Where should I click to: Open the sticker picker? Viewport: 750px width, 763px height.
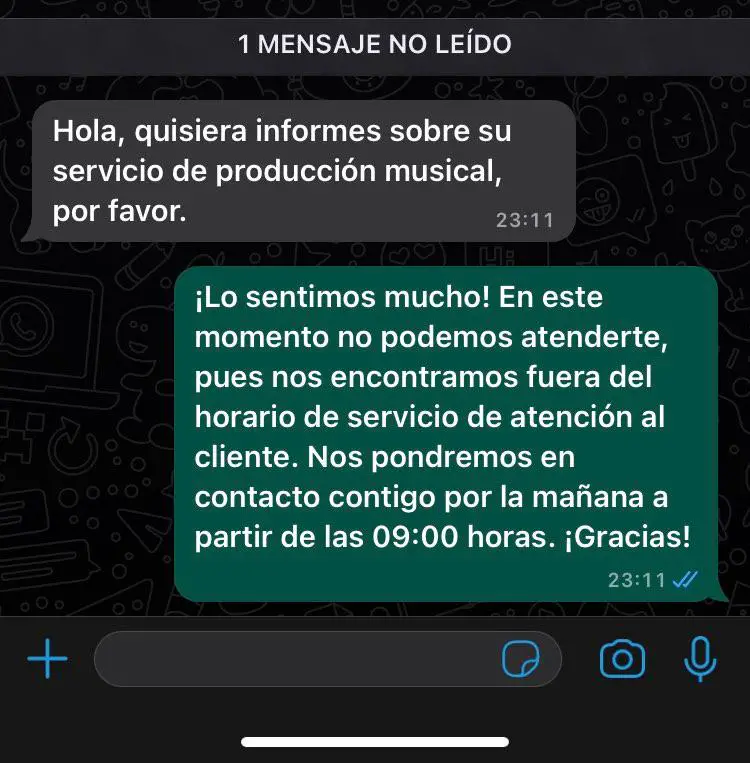pos(521,659)
